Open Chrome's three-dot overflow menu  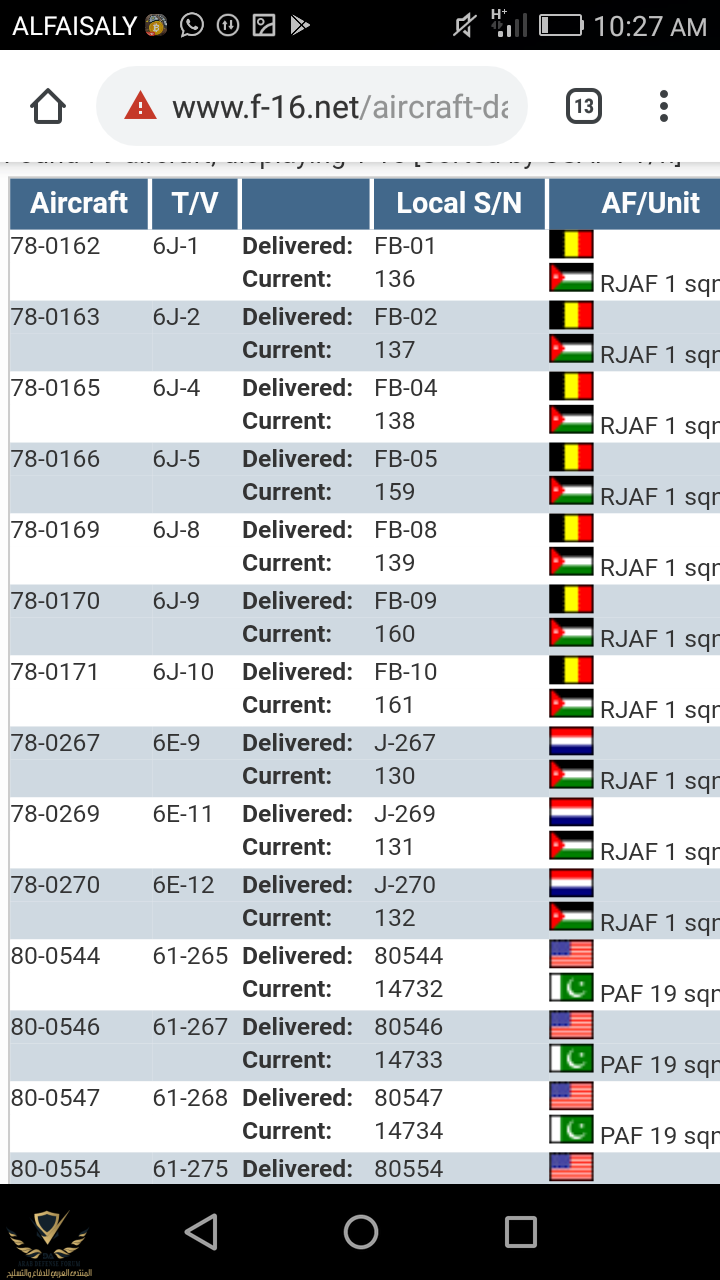tap(664, 106)
